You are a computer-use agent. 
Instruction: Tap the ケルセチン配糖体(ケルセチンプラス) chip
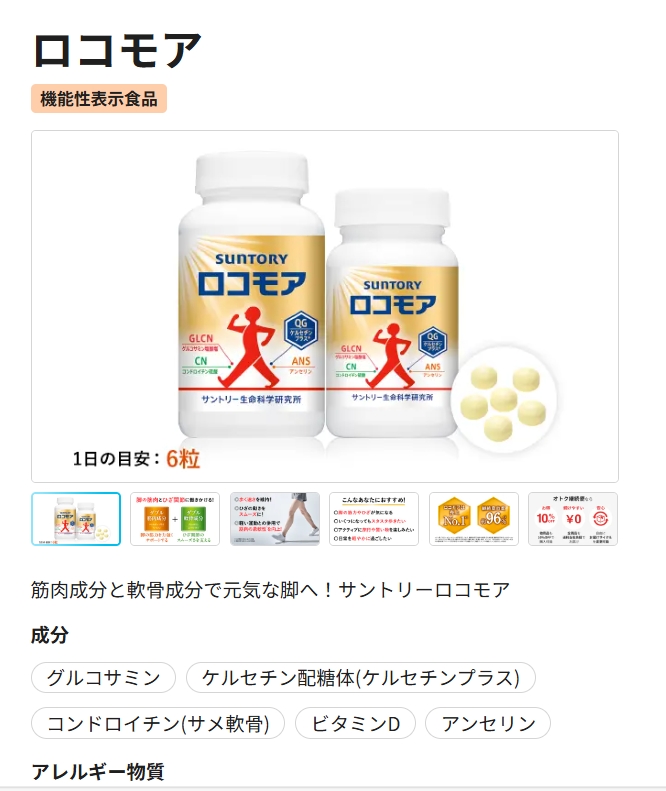(x=361, y=678)
